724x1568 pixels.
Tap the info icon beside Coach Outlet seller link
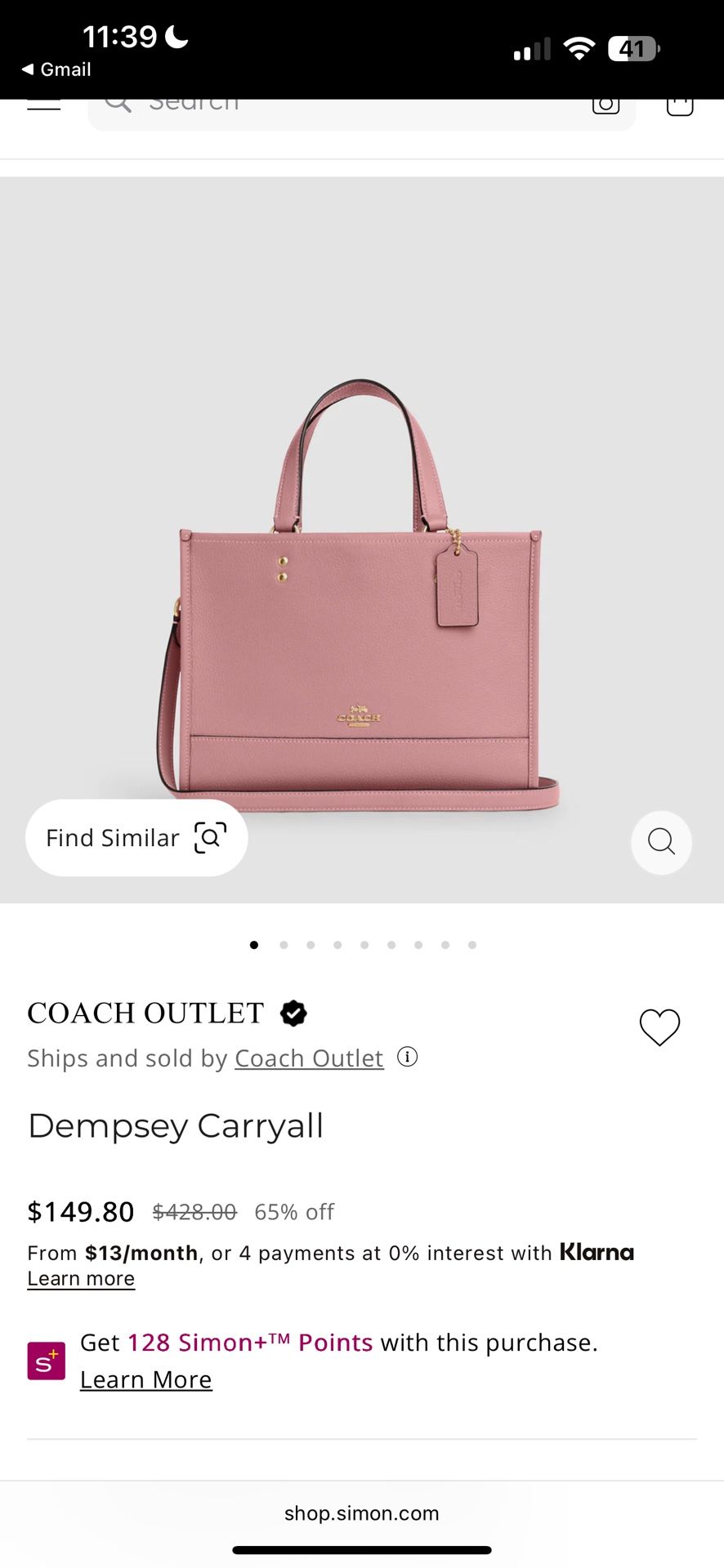point(407,1057)
